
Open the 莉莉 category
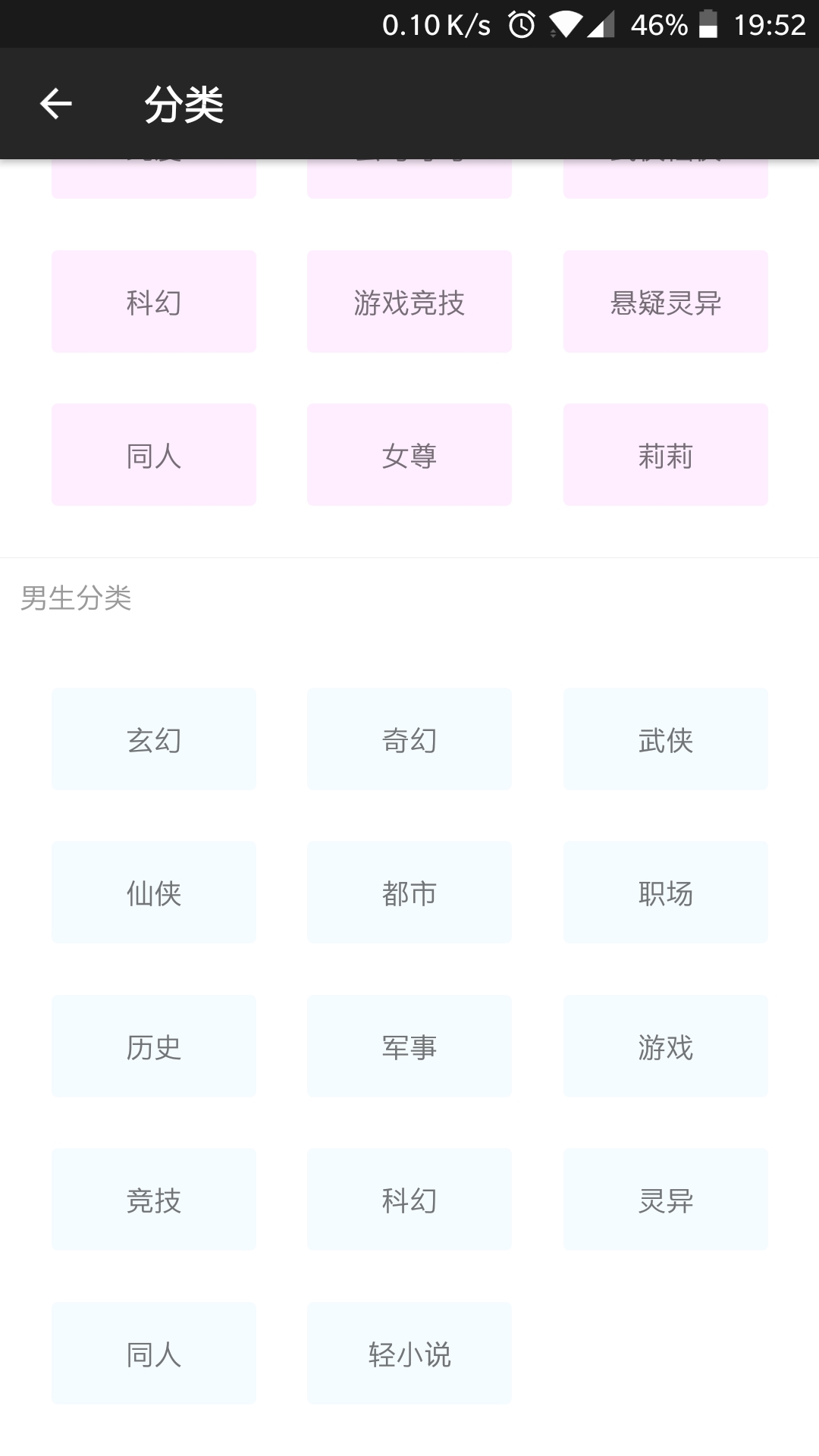(665, 454)
